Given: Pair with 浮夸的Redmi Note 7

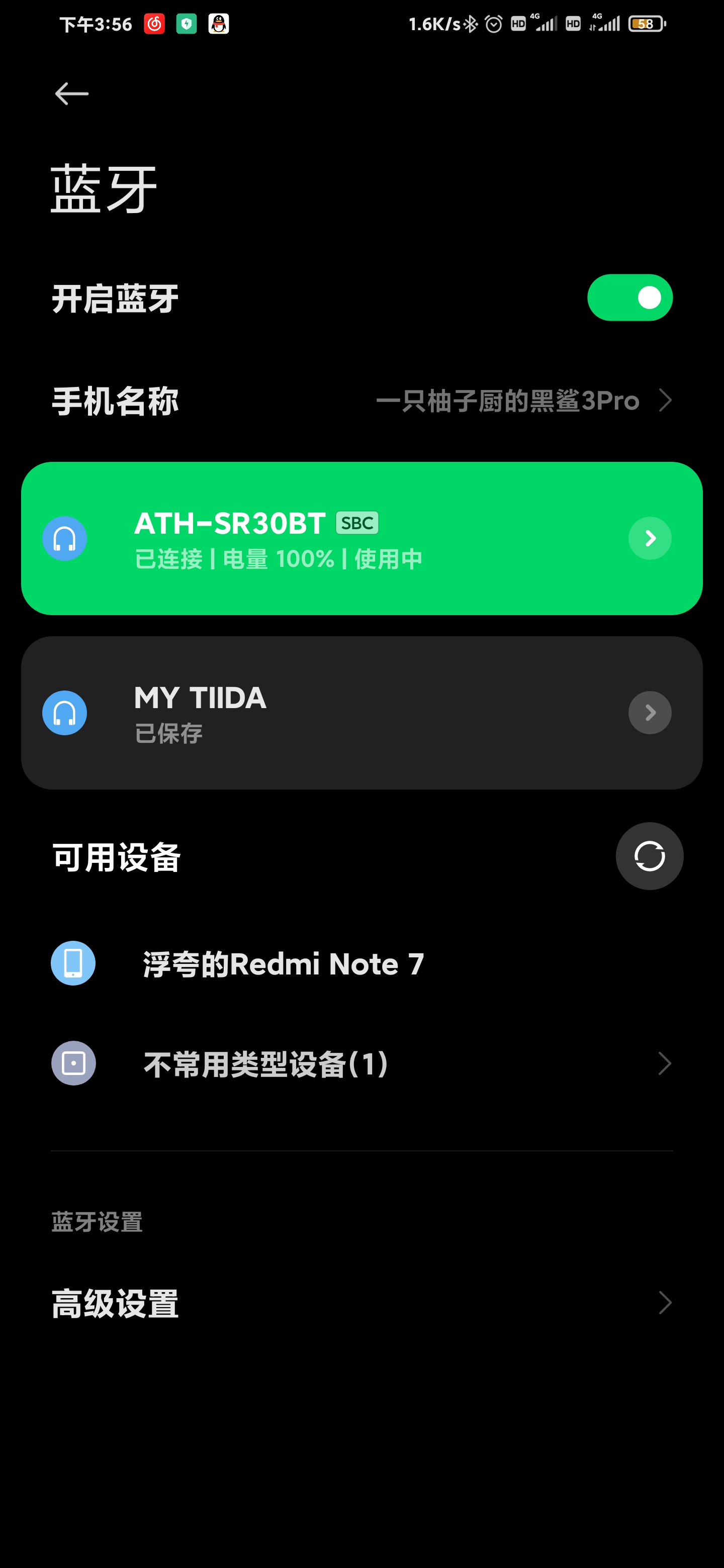Looking at the screenshot, I should coord(361,963).
